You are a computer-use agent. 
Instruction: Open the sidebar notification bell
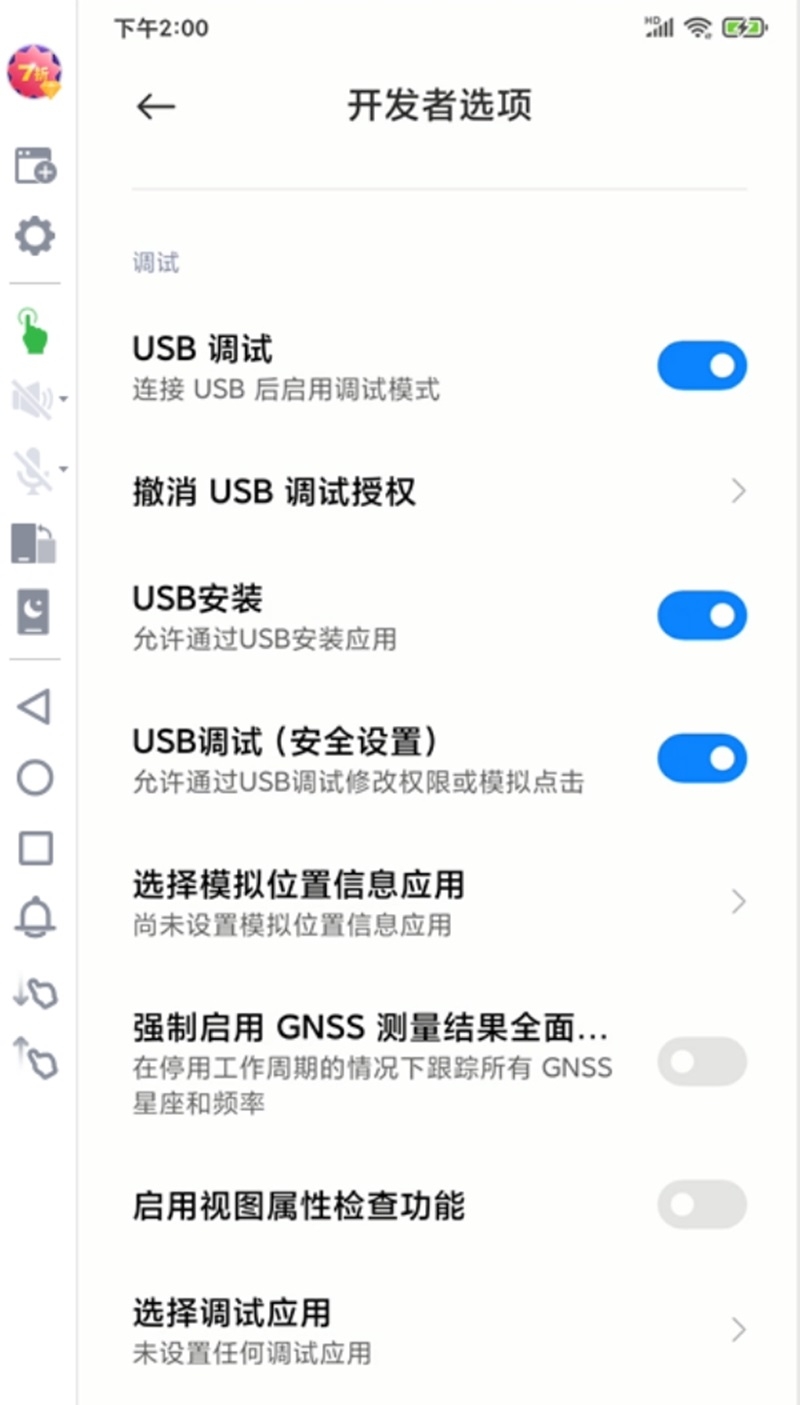click(35, 916)
